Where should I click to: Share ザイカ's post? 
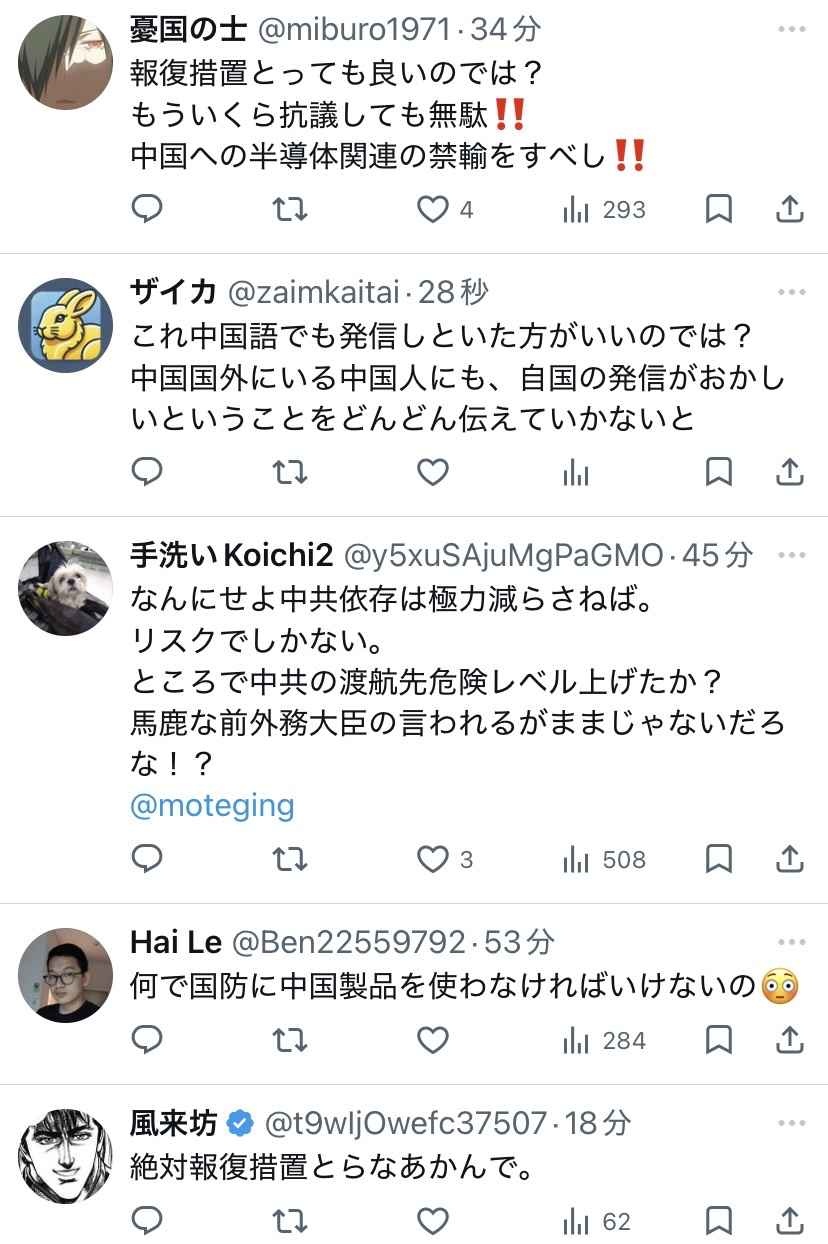point(789,473)
